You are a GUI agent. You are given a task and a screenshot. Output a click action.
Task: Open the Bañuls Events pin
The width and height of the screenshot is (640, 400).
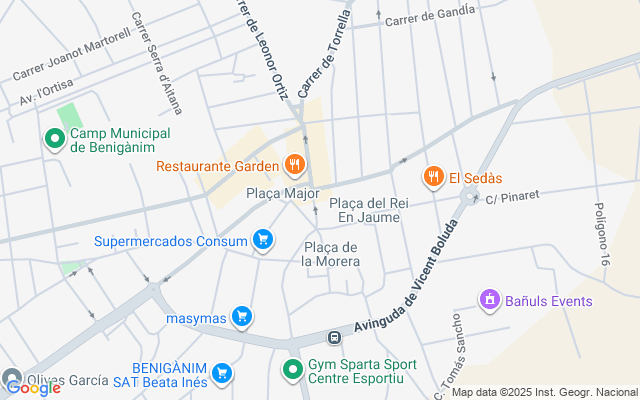(x=490, y=300)
